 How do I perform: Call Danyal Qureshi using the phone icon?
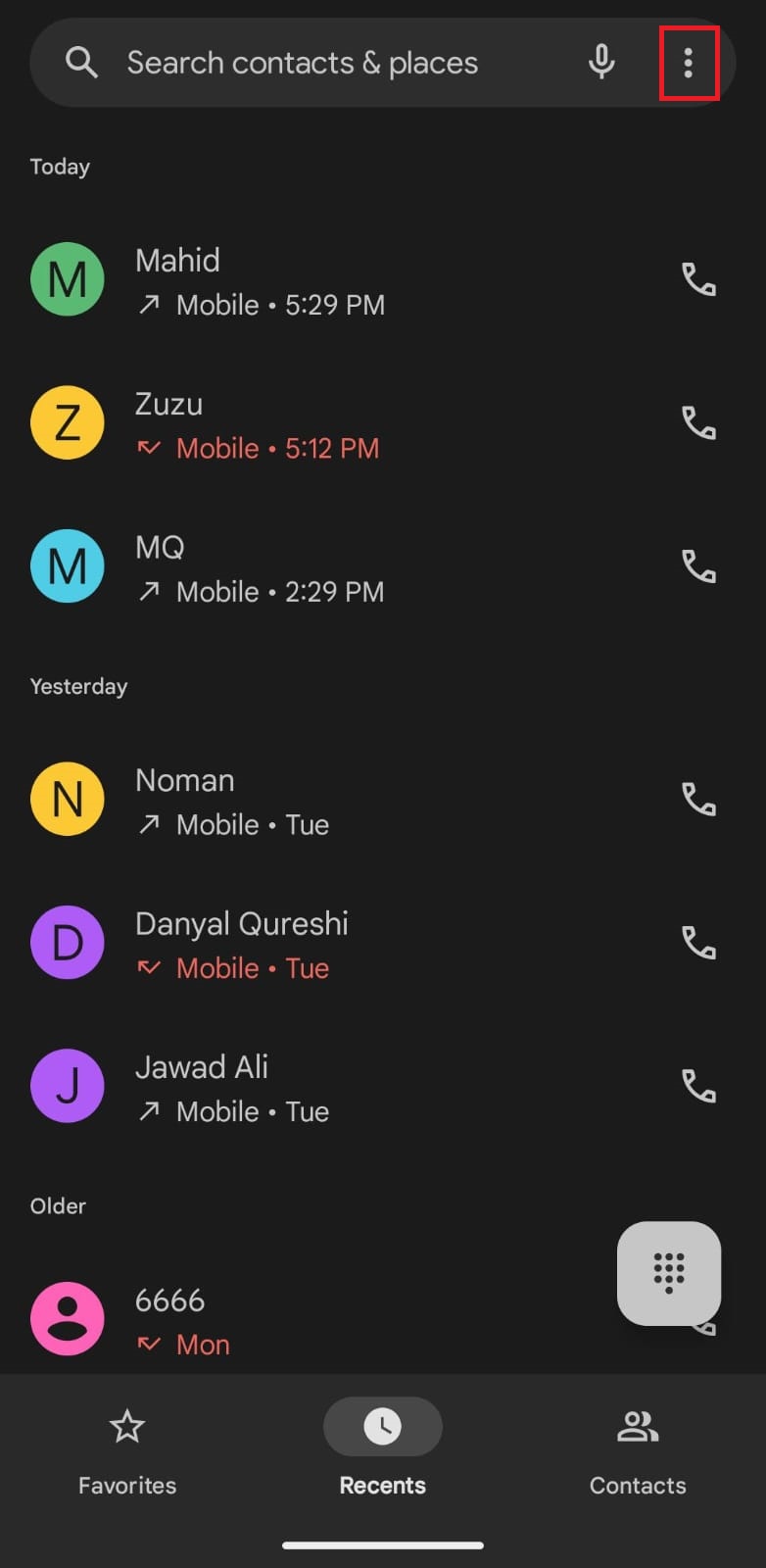coord(698,943)
